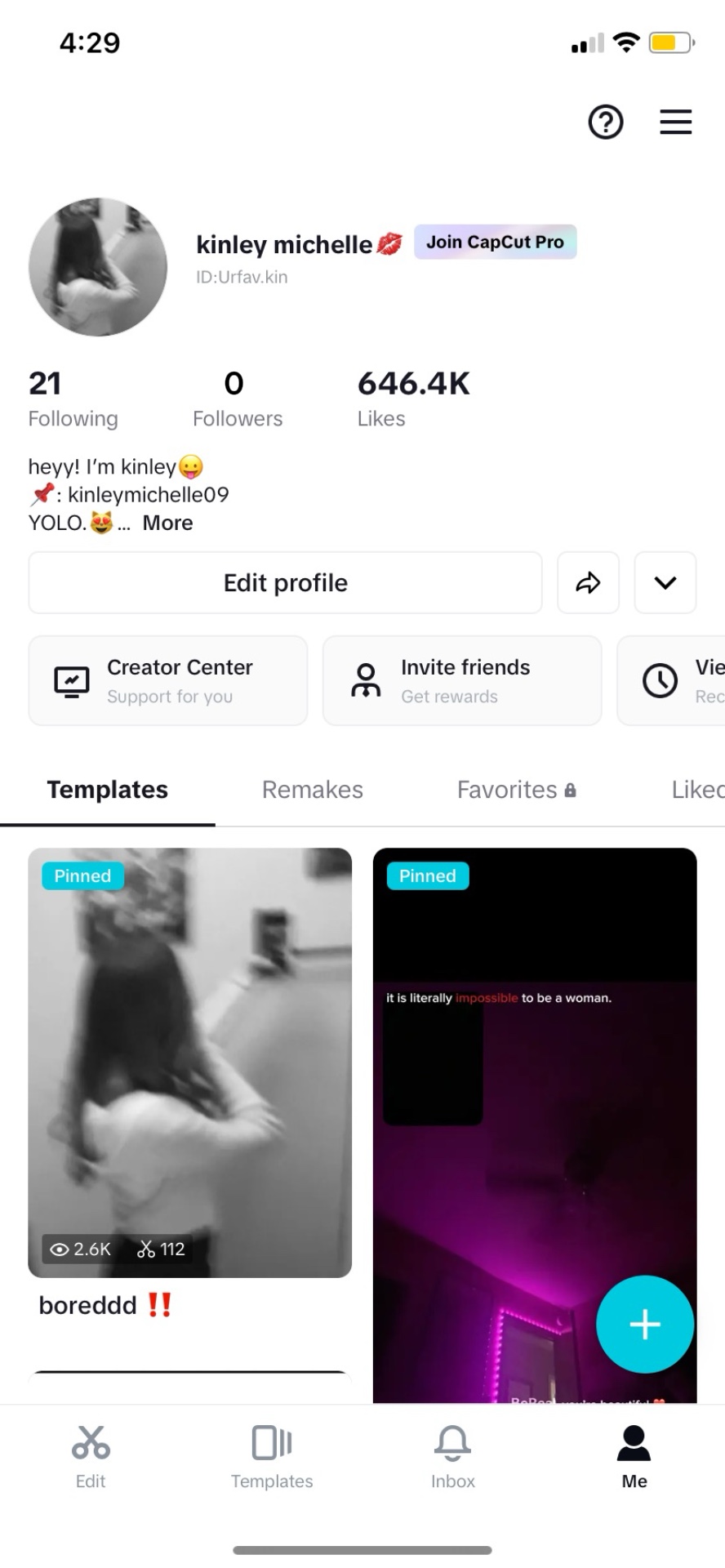This screenshot has height=1568, width=725.
Task: Open the pinned impossible to be a woman template
Action: coord(535,1125)
